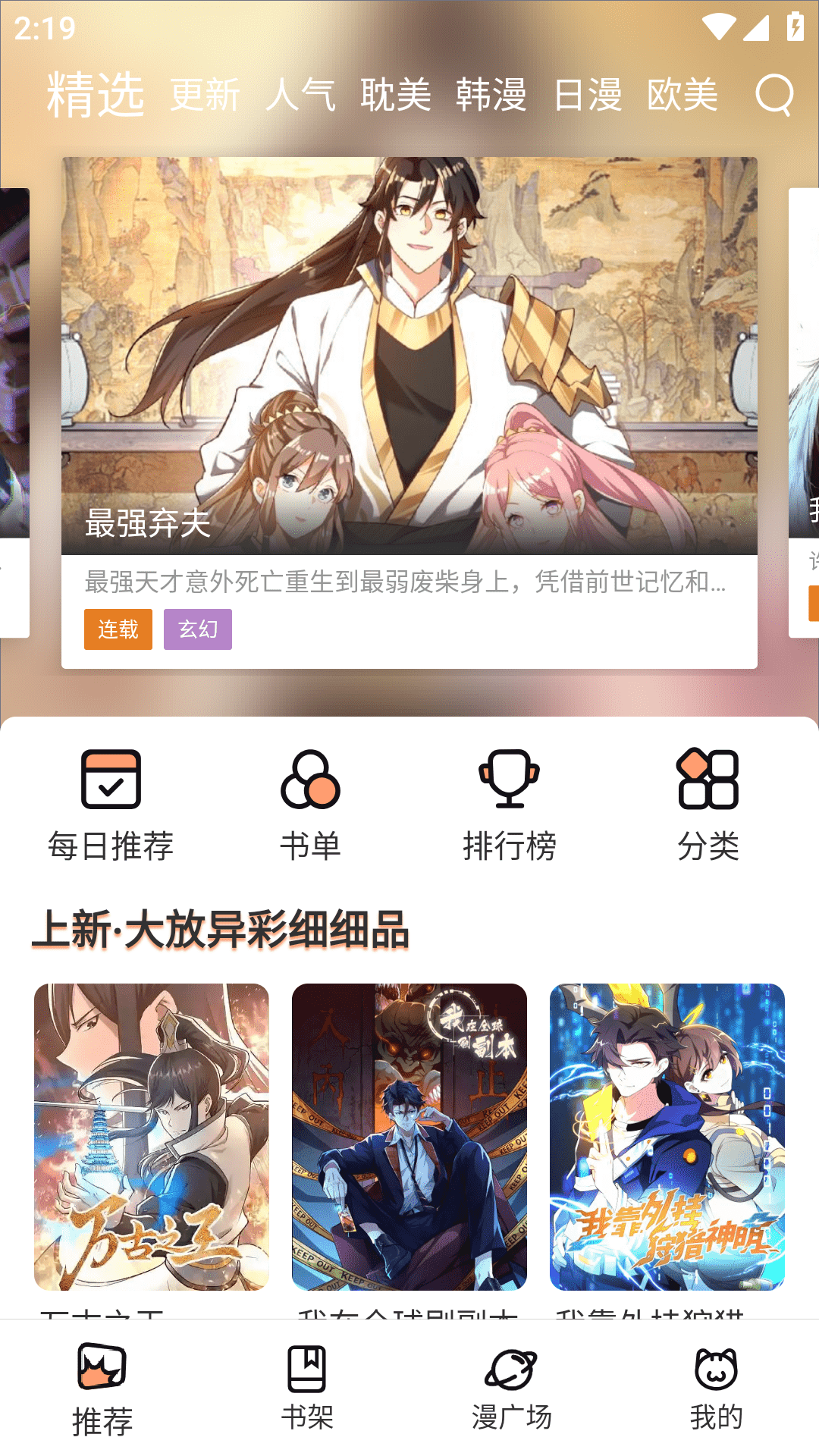Select the 欧美 tab
Screen dimensions: 819x1456
(682, 96)
